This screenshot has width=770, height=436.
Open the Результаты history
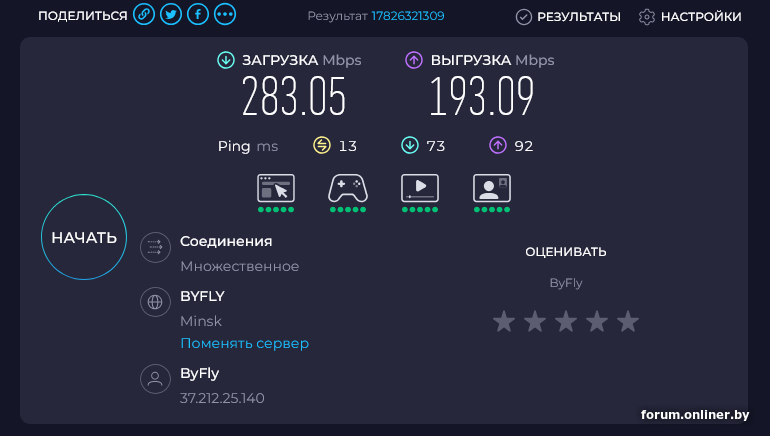[568, 16]
